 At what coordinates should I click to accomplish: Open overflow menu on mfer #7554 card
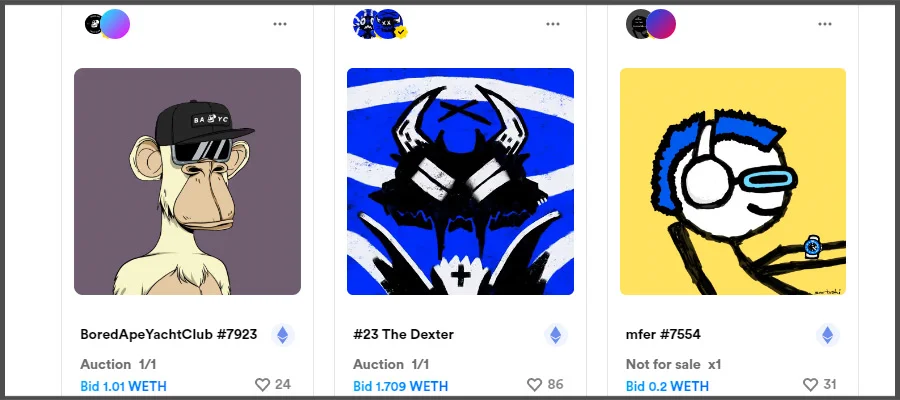pos(825,24)
